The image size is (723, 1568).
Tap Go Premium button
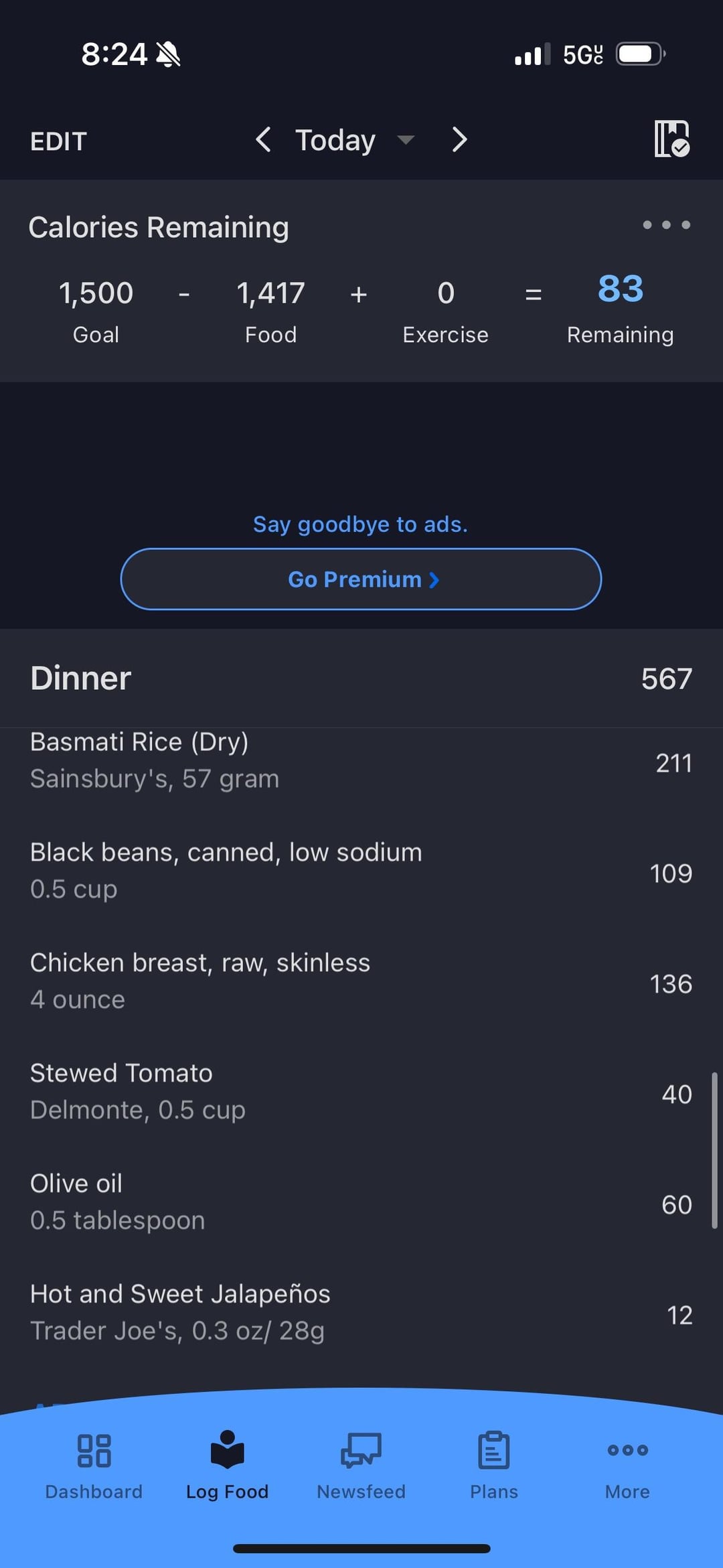361,579
